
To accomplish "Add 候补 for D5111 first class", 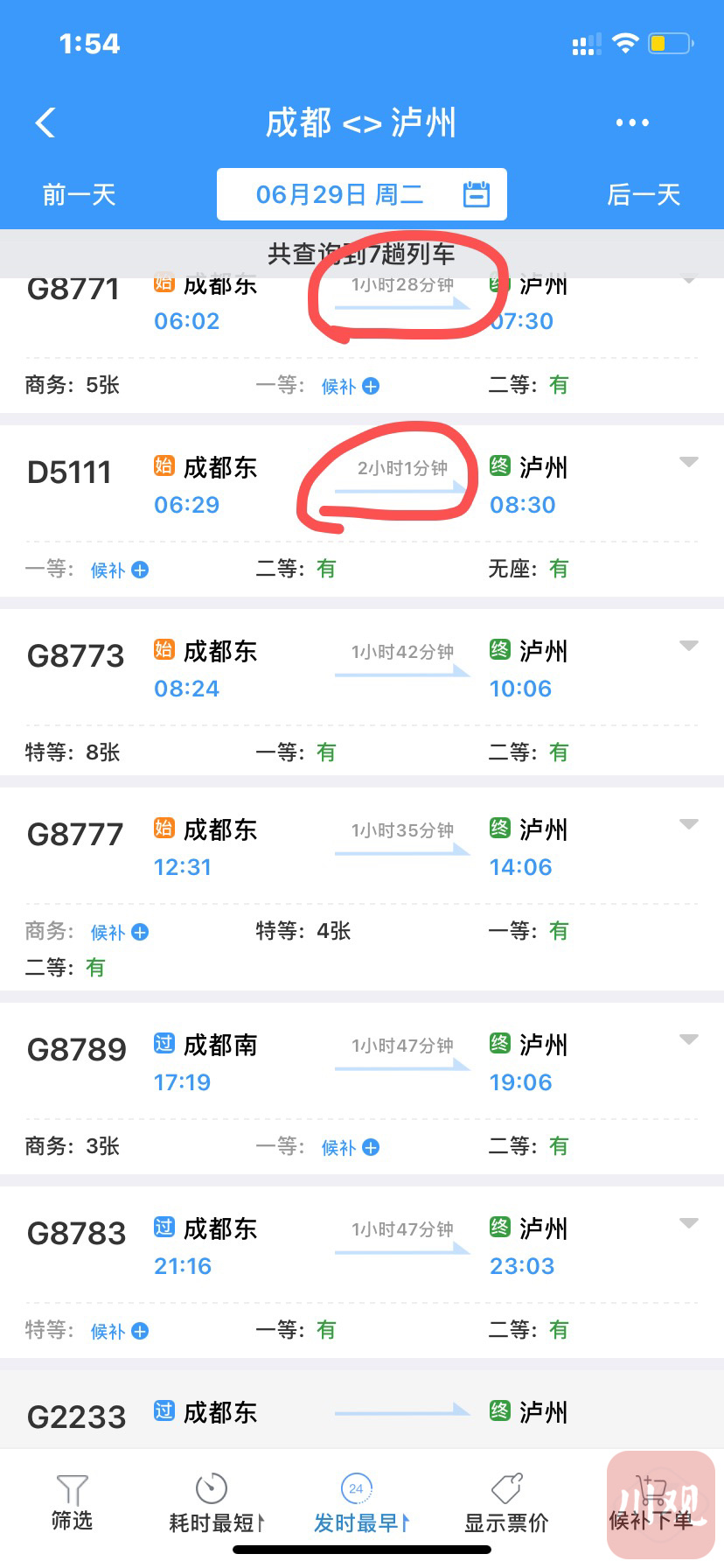I will pos(120,570).
